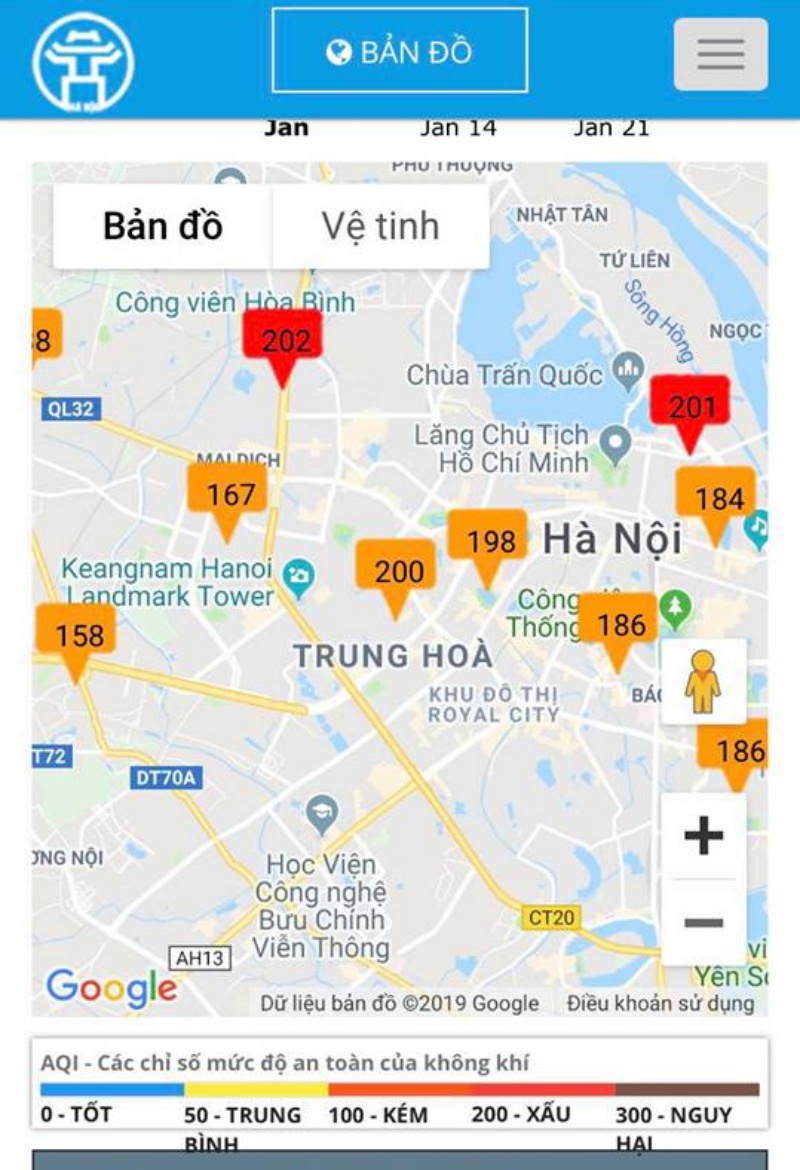Check the 158 AQI station marker

point(77,635)
